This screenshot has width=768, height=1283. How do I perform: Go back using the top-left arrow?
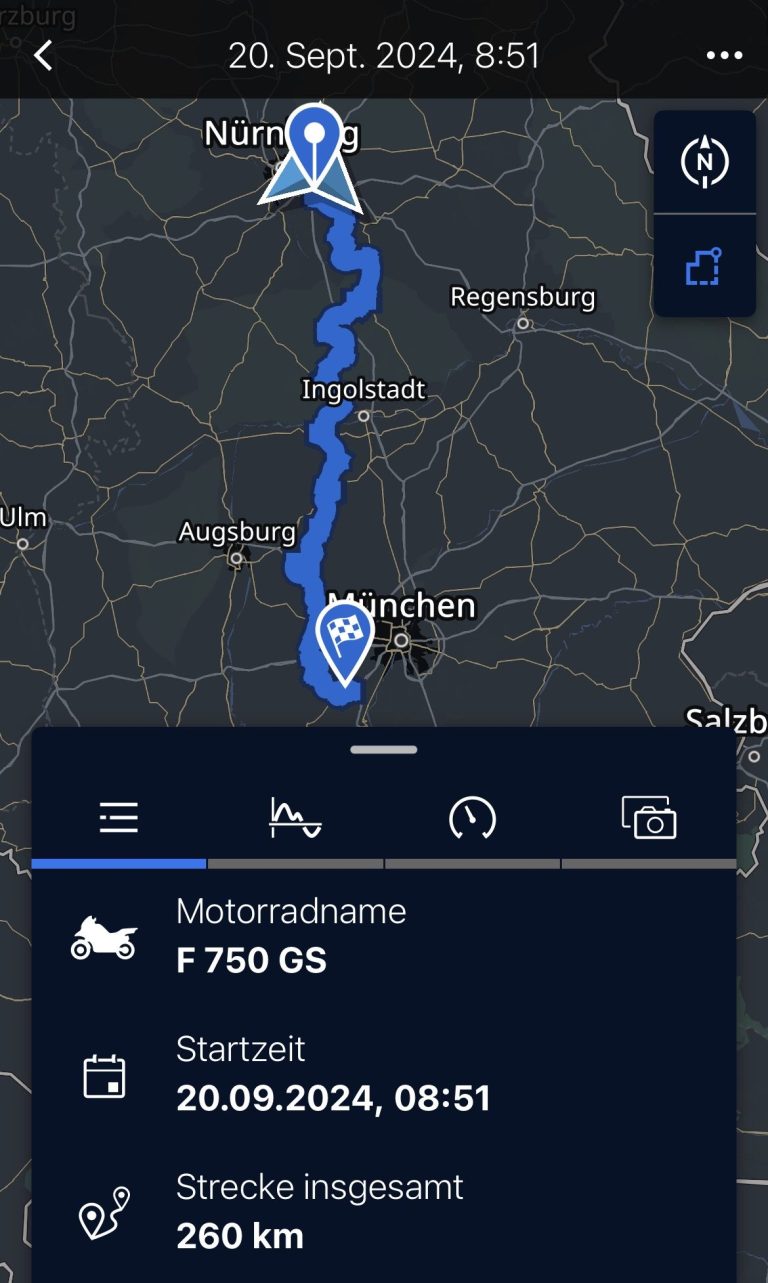click(43, 55)
